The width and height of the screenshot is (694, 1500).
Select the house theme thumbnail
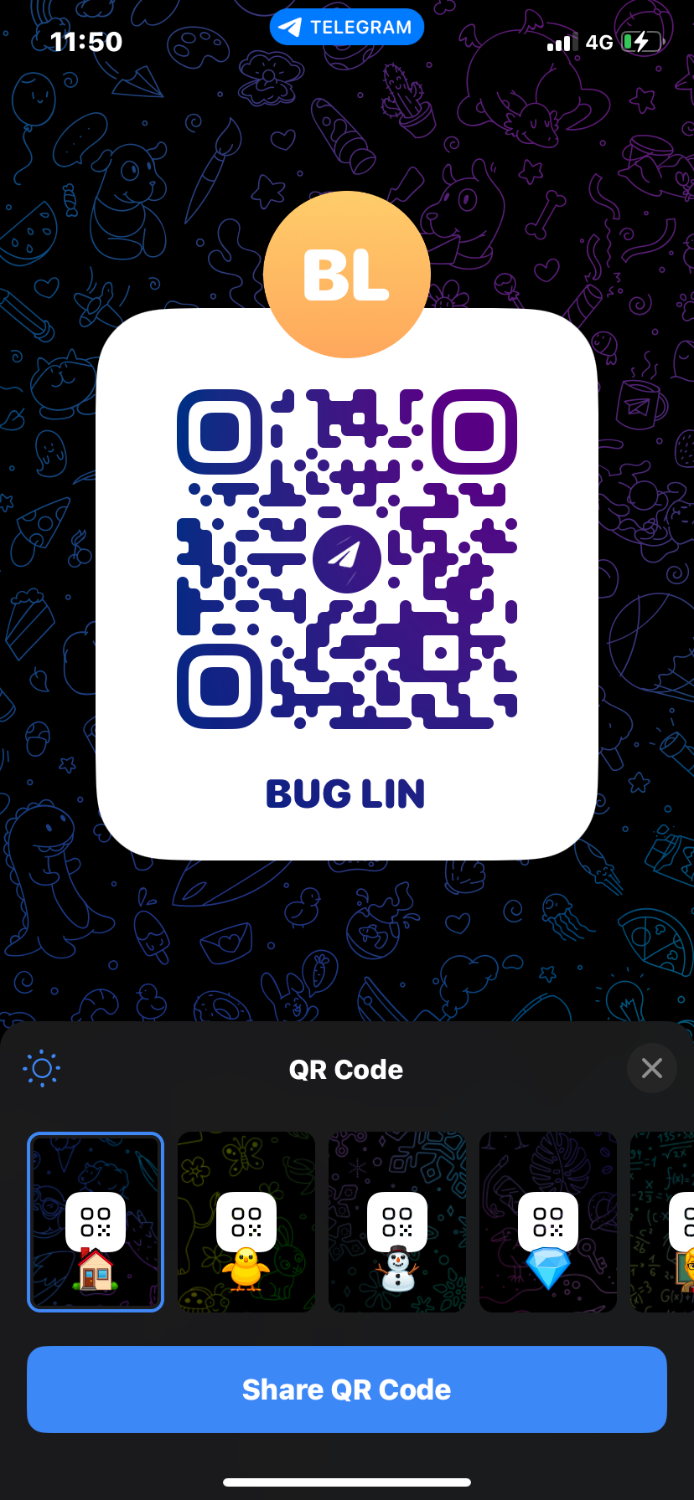(x=95, y=1222)
